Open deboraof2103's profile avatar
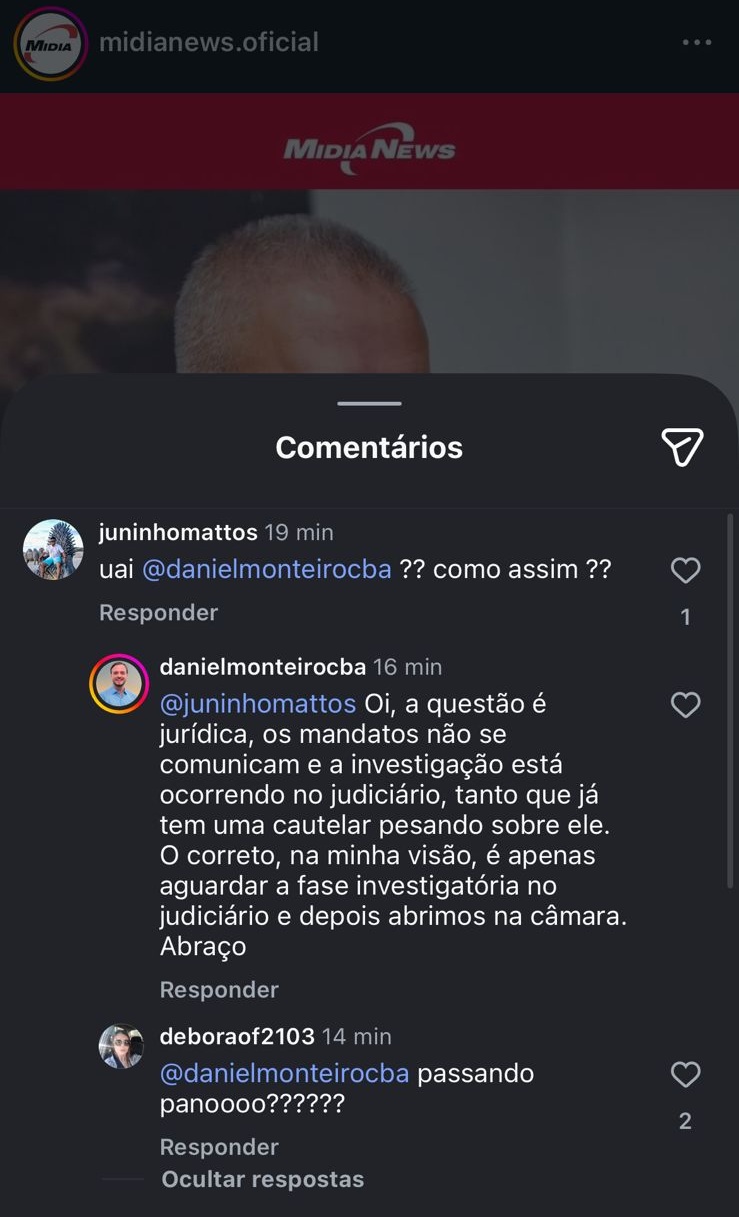This screenshot has height=1217, width=739. coord(121,1046)
